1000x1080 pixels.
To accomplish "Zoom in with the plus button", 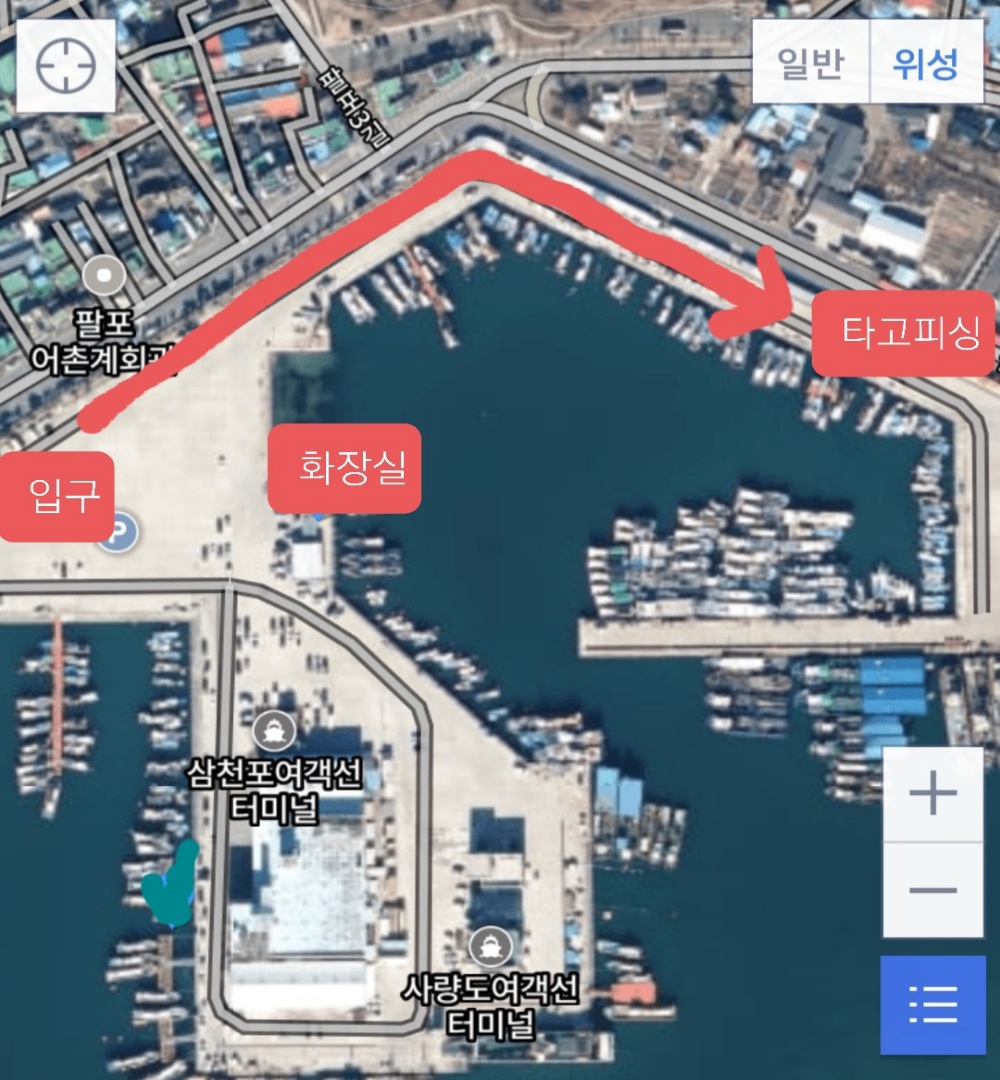I will pos(933,794).
